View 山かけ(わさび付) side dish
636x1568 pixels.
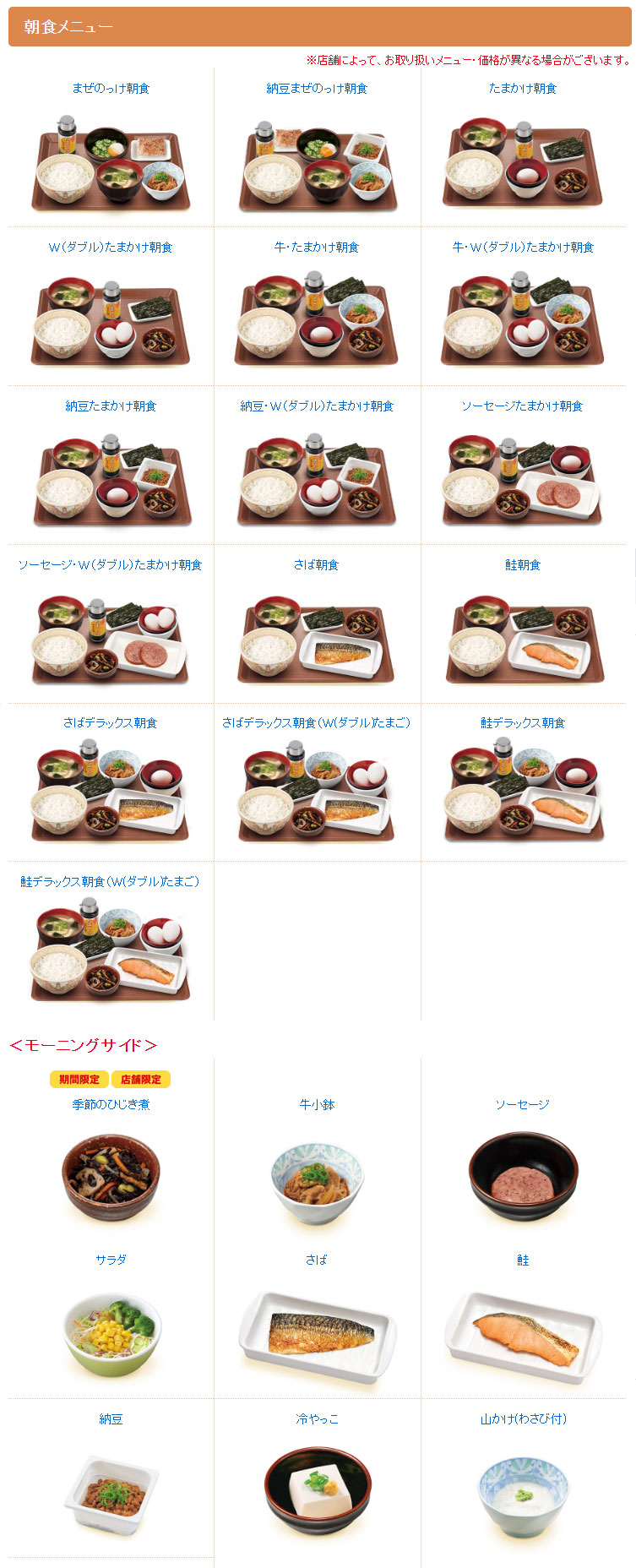(x=523, y=1419)
